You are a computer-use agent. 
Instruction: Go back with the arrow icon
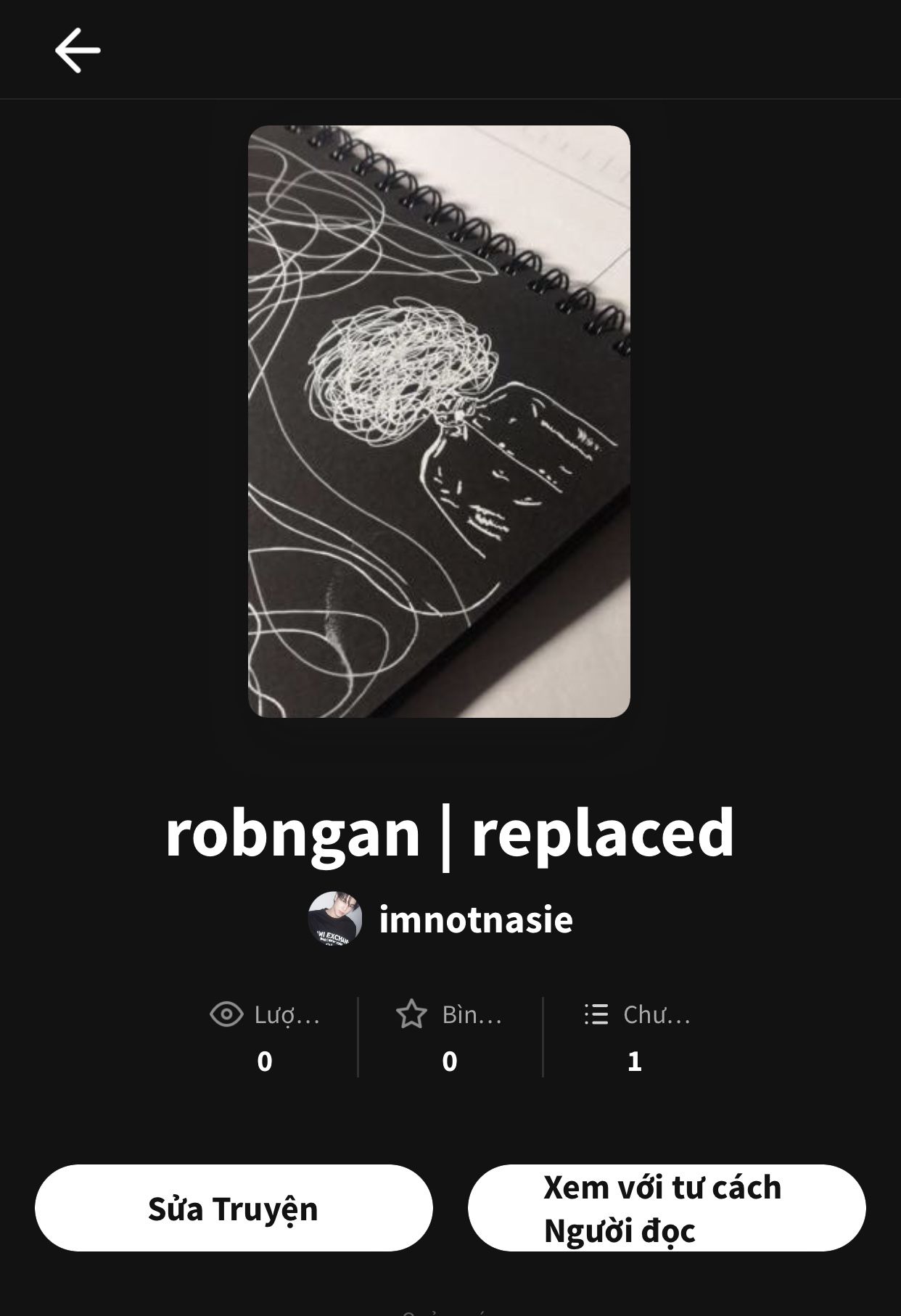click(78, 51)
